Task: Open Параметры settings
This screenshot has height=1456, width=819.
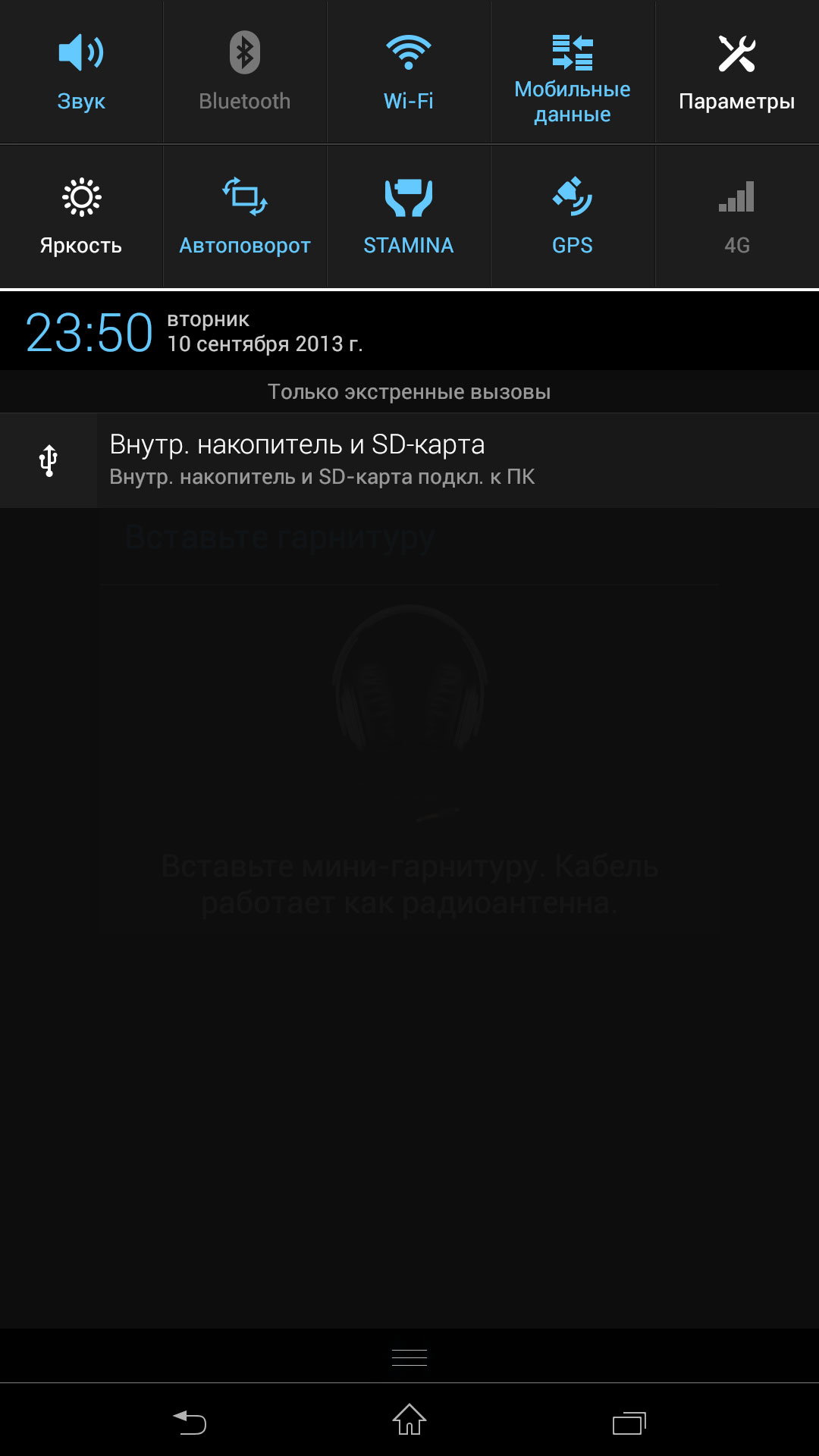Action: [x=737, y=72]
